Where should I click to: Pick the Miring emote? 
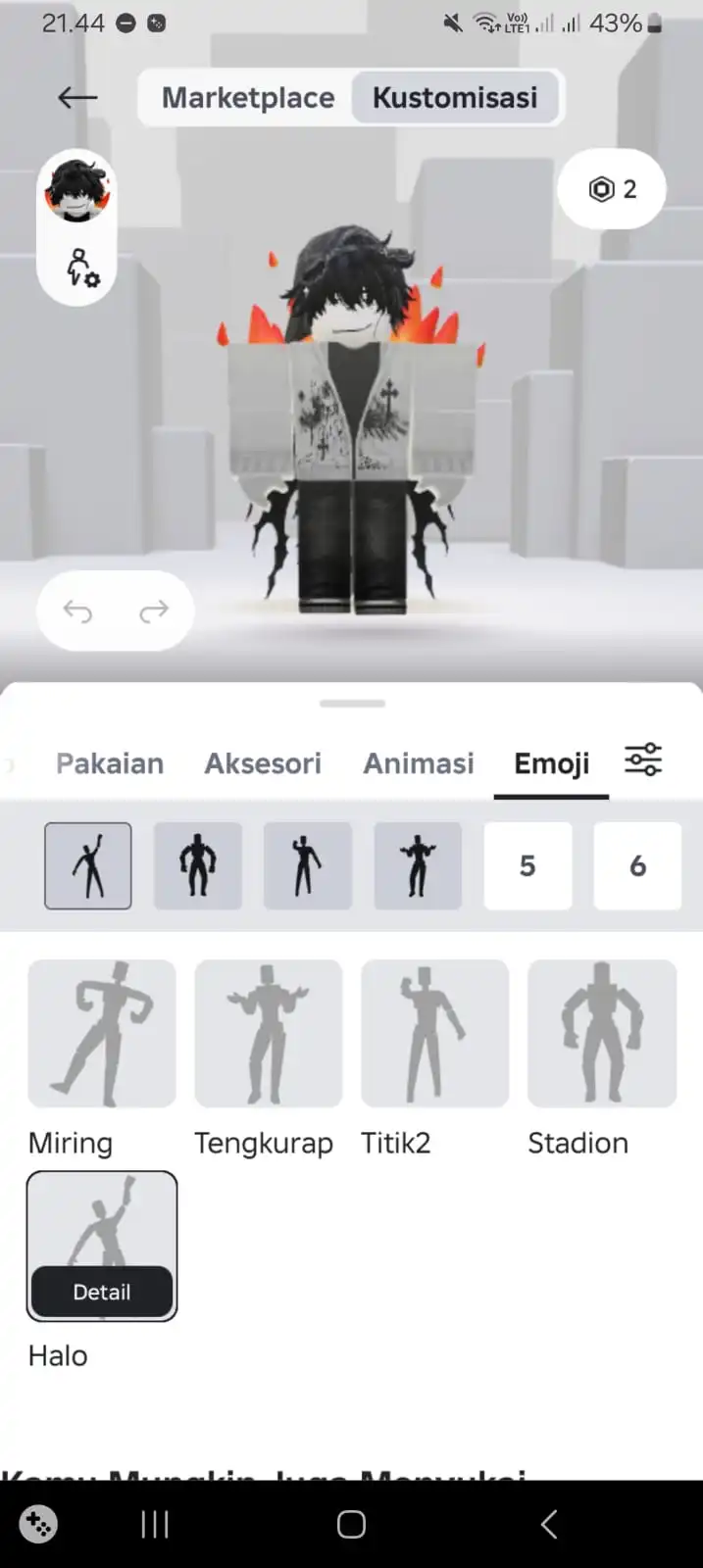click(x=102, y=1034)
